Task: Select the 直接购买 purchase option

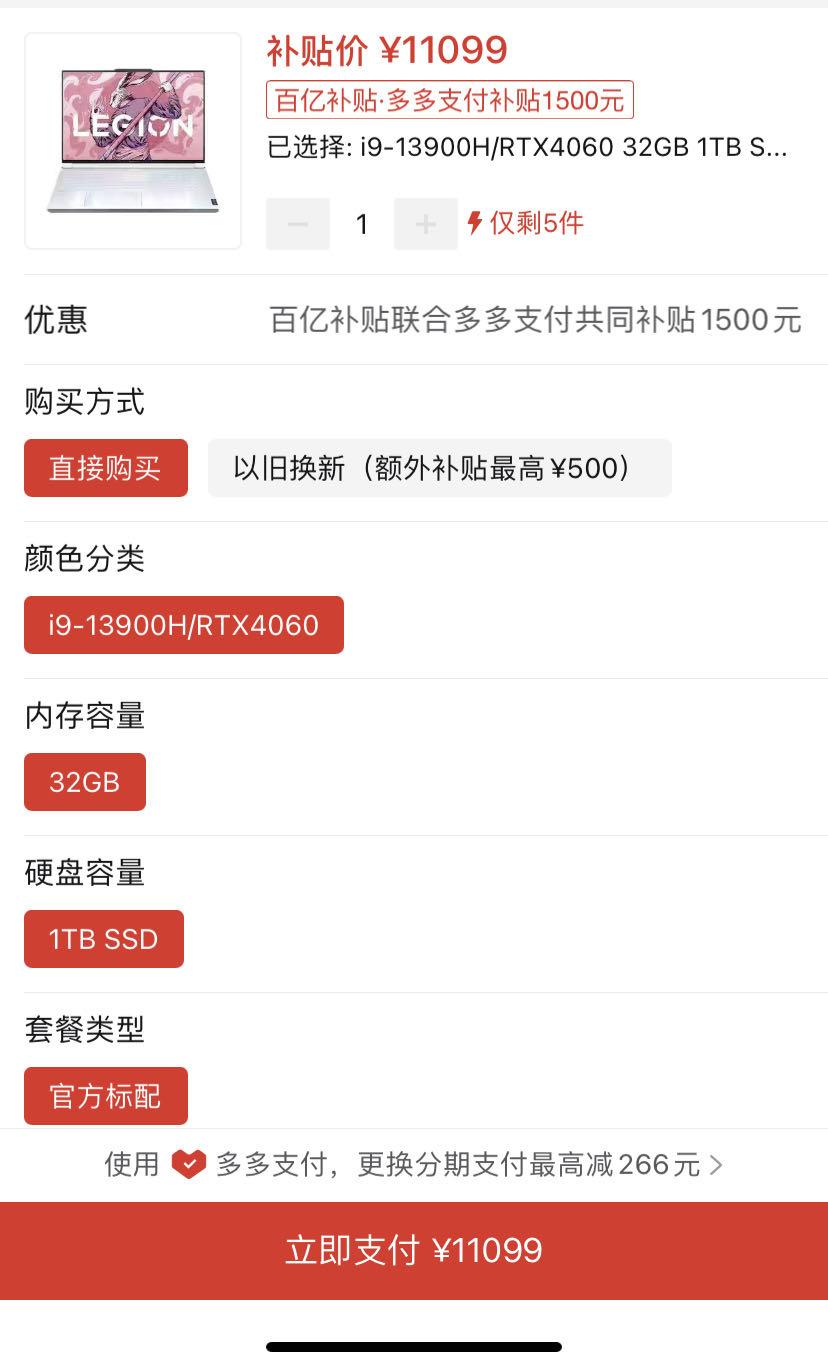Action: (105, 467)
